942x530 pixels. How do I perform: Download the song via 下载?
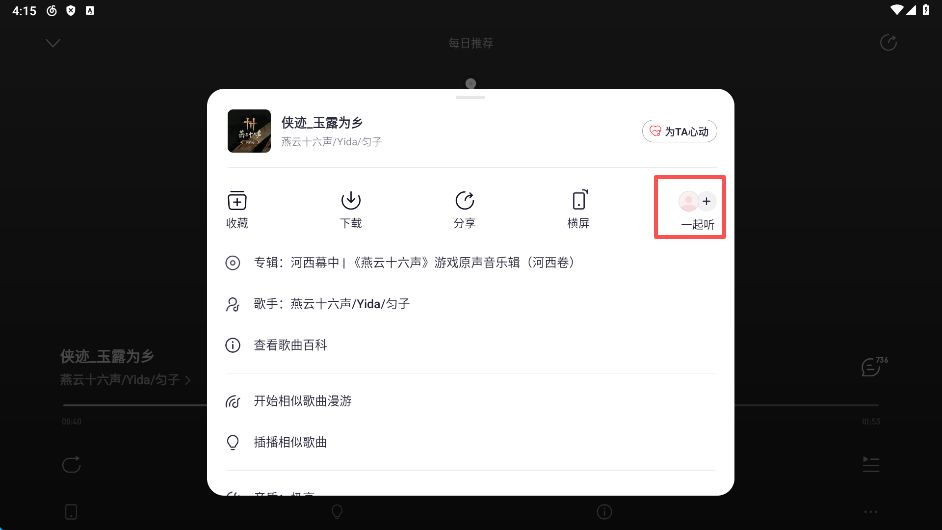[x=351, y=208]
